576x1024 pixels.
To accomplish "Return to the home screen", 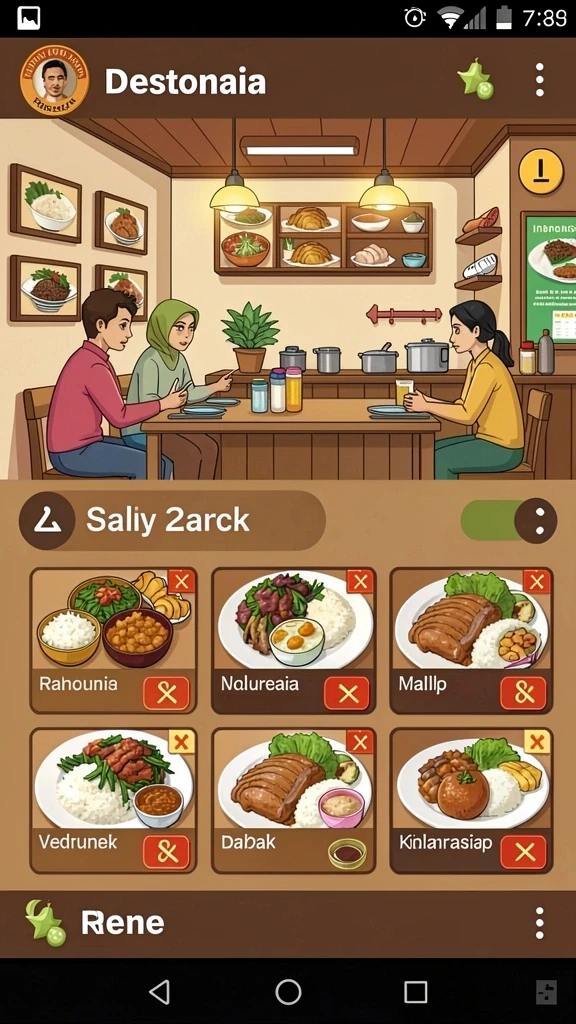I will pos(288,991).
